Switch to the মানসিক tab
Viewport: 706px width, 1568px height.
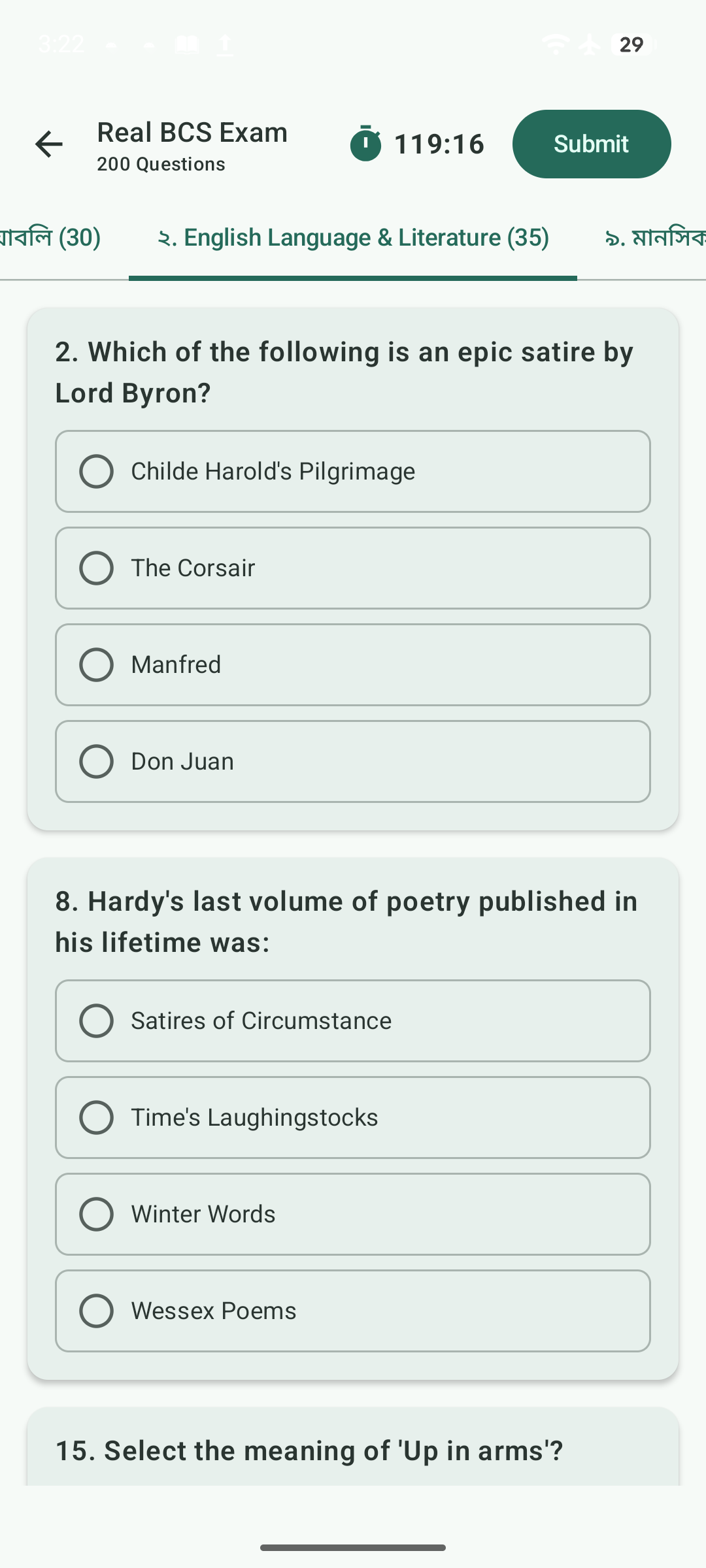(x=654, y=238)
